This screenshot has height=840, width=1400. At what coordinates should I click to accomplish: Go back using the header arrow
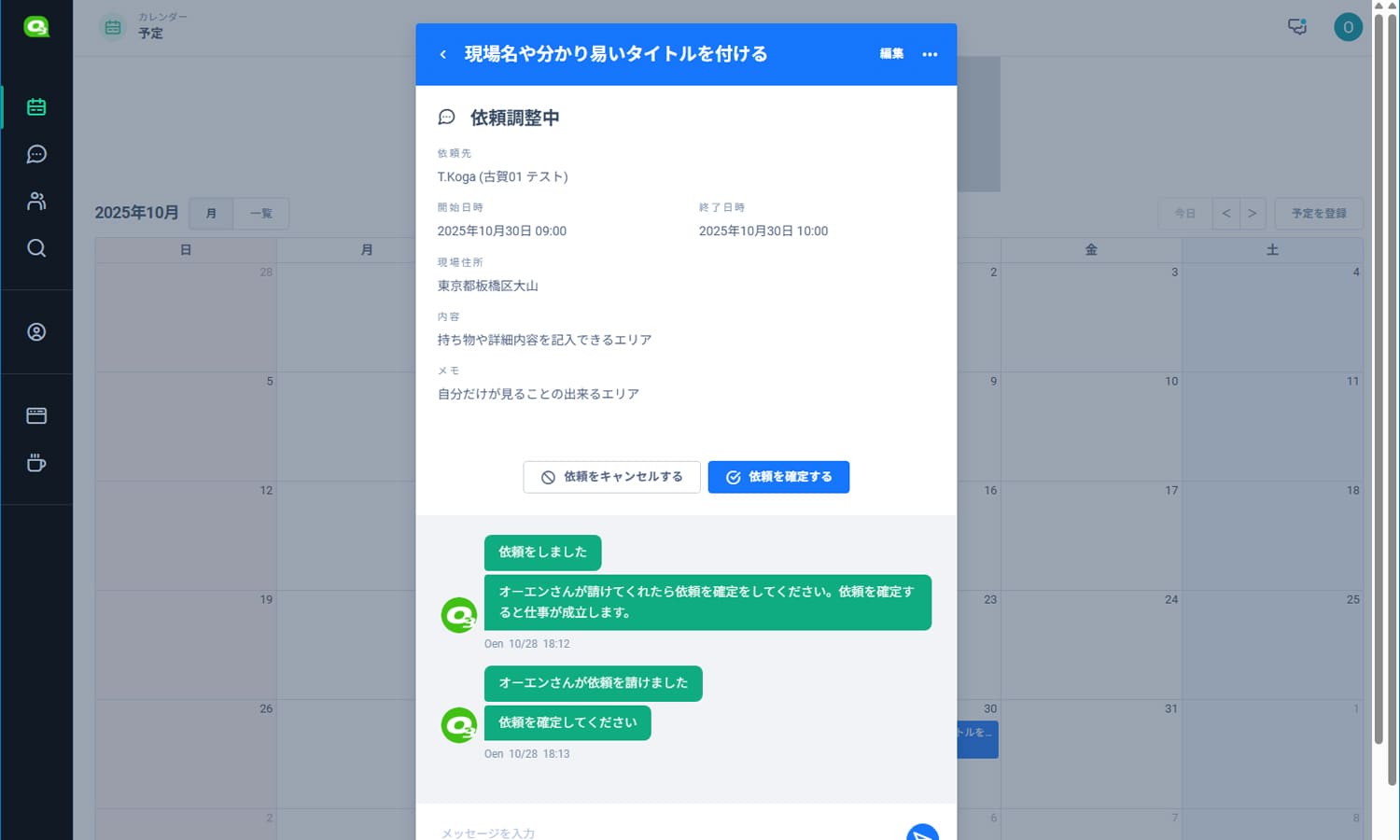coord(442,54)
